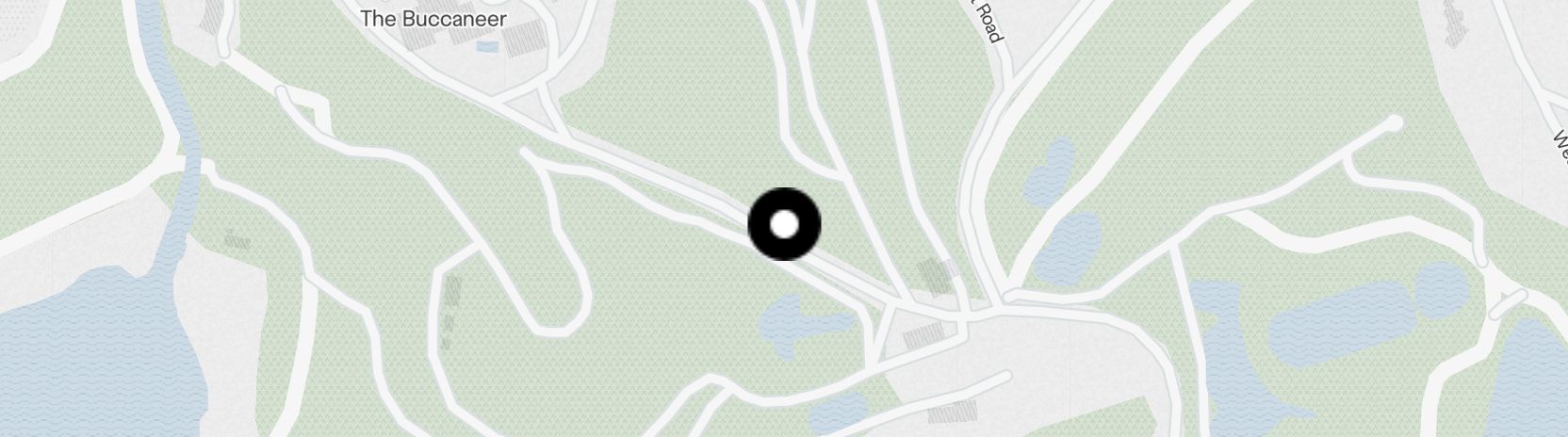Select The Buccaneer place label

433,19
